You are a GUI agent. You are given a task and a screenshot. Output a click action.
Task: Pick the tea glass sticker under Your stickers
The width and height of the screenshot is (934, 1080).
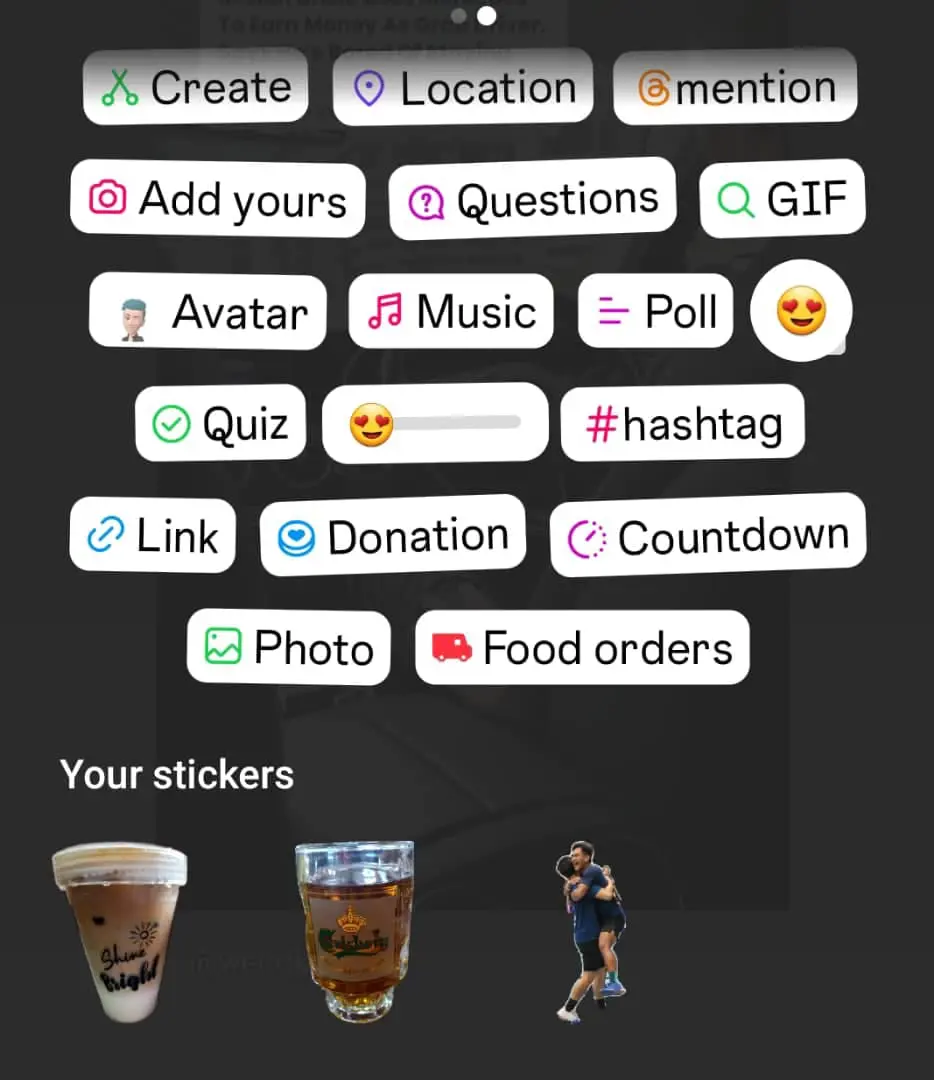[x=355, y=930]
